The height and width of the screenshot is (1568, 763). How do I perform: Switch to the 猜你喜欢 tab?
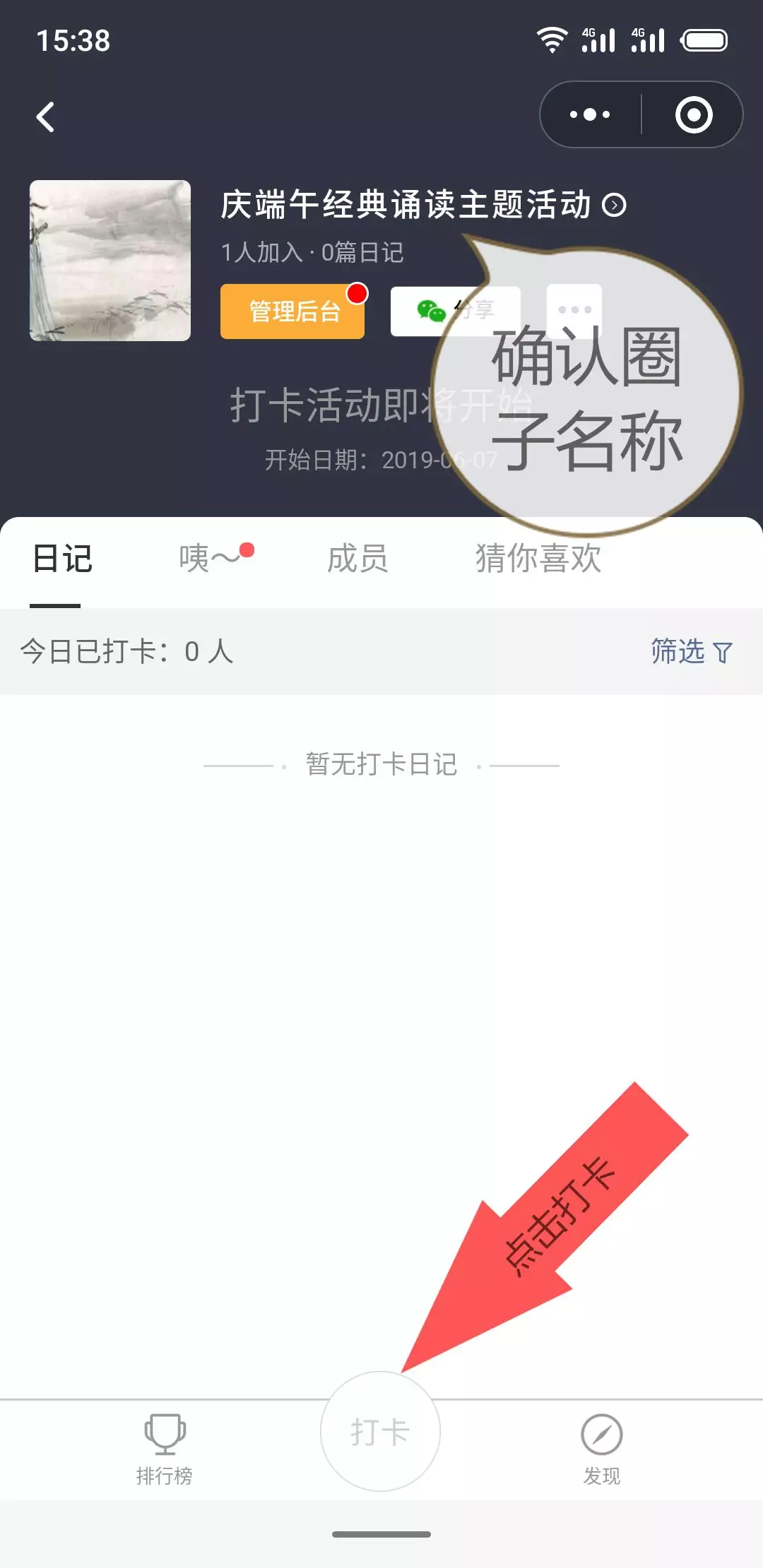pyautogui.click(x=538, y=559)
